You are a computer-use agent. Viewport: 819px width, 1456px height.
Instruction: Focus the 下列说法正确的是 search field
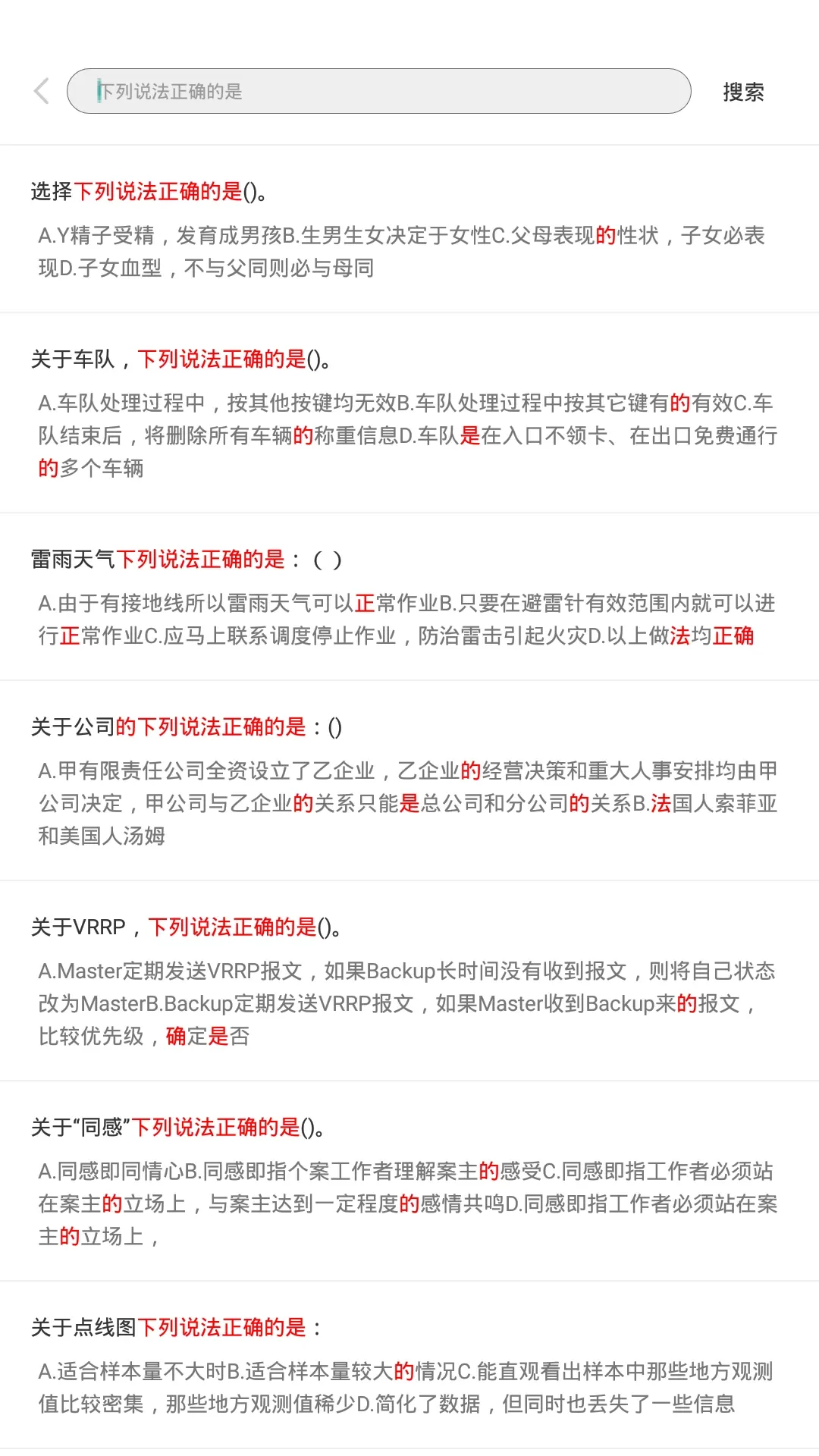click(379, 91)
